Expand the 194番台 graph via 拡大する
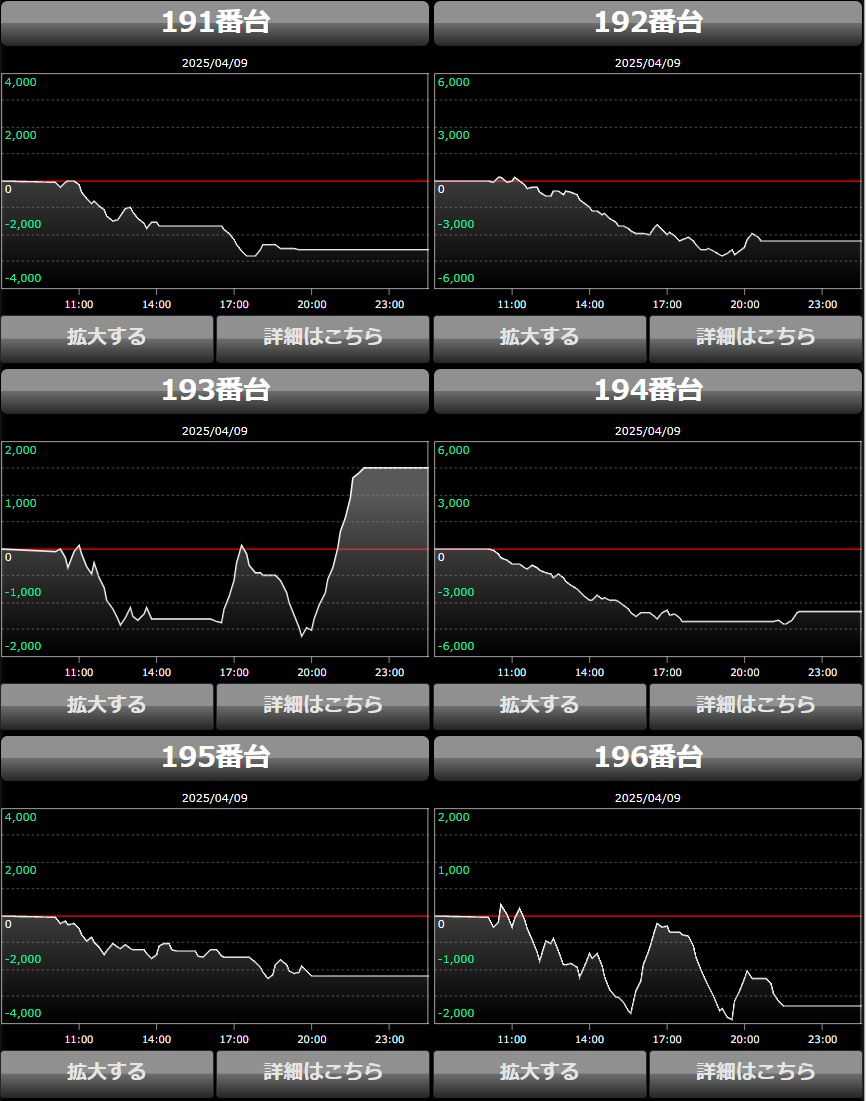 coord(540,706)
